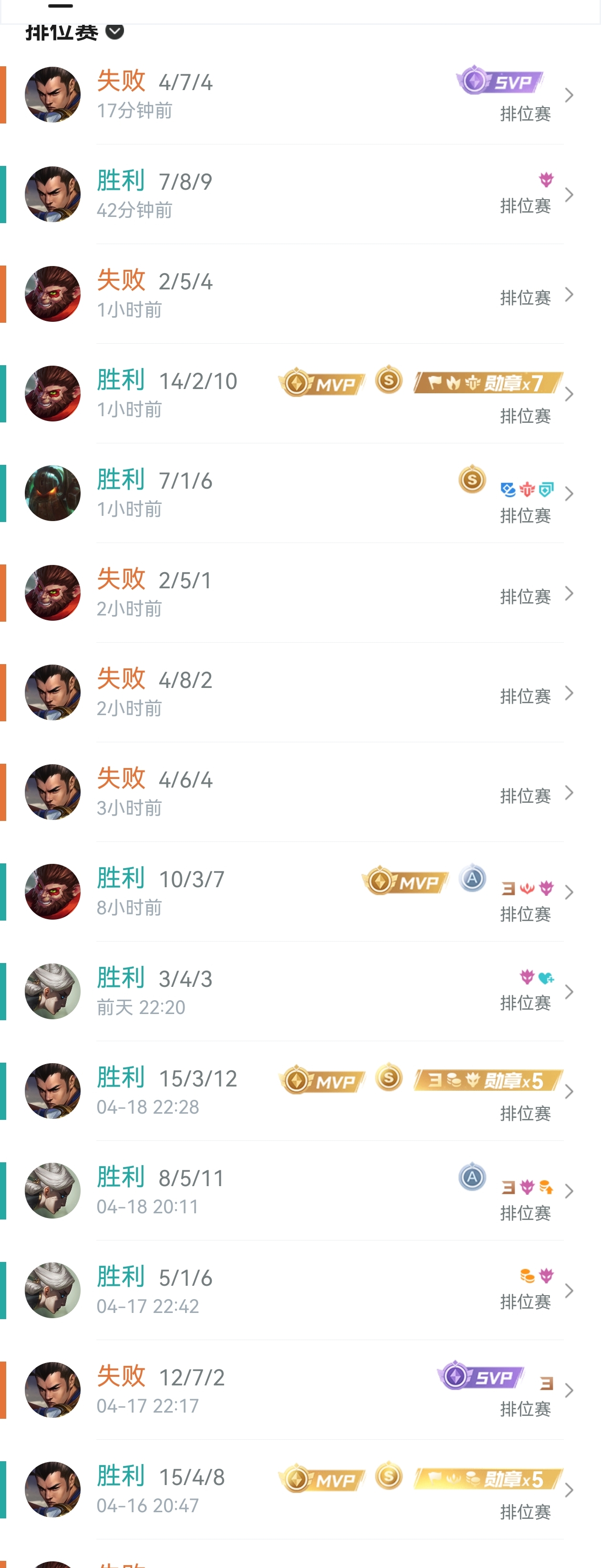
Task: Select the Sun Wukong avatar on the 14/2/10 match
Action: (53, 393)
